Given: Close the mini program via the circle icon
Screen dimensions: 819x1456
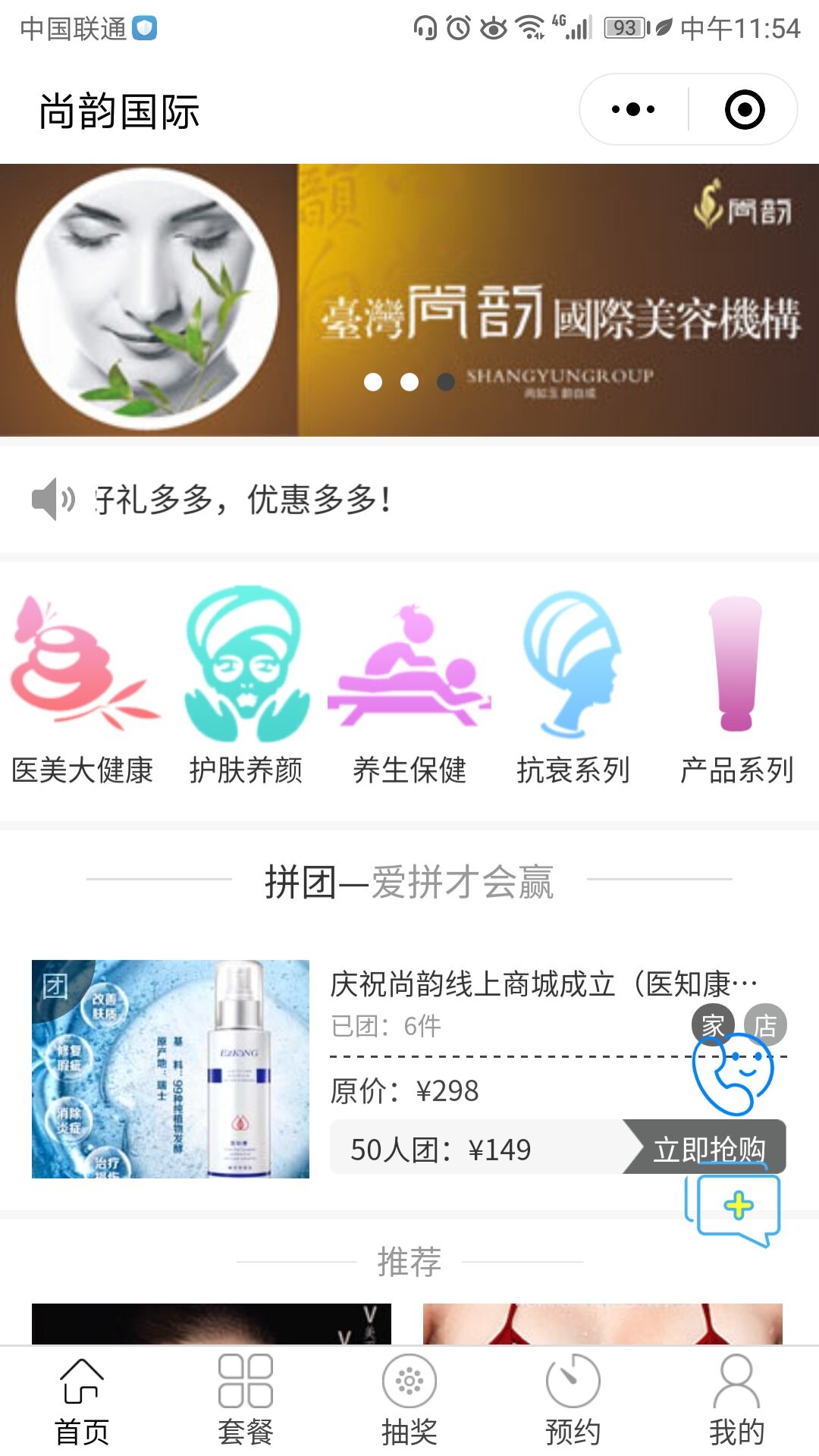Looking at the screenshot, I should click(x=744, y=109).
